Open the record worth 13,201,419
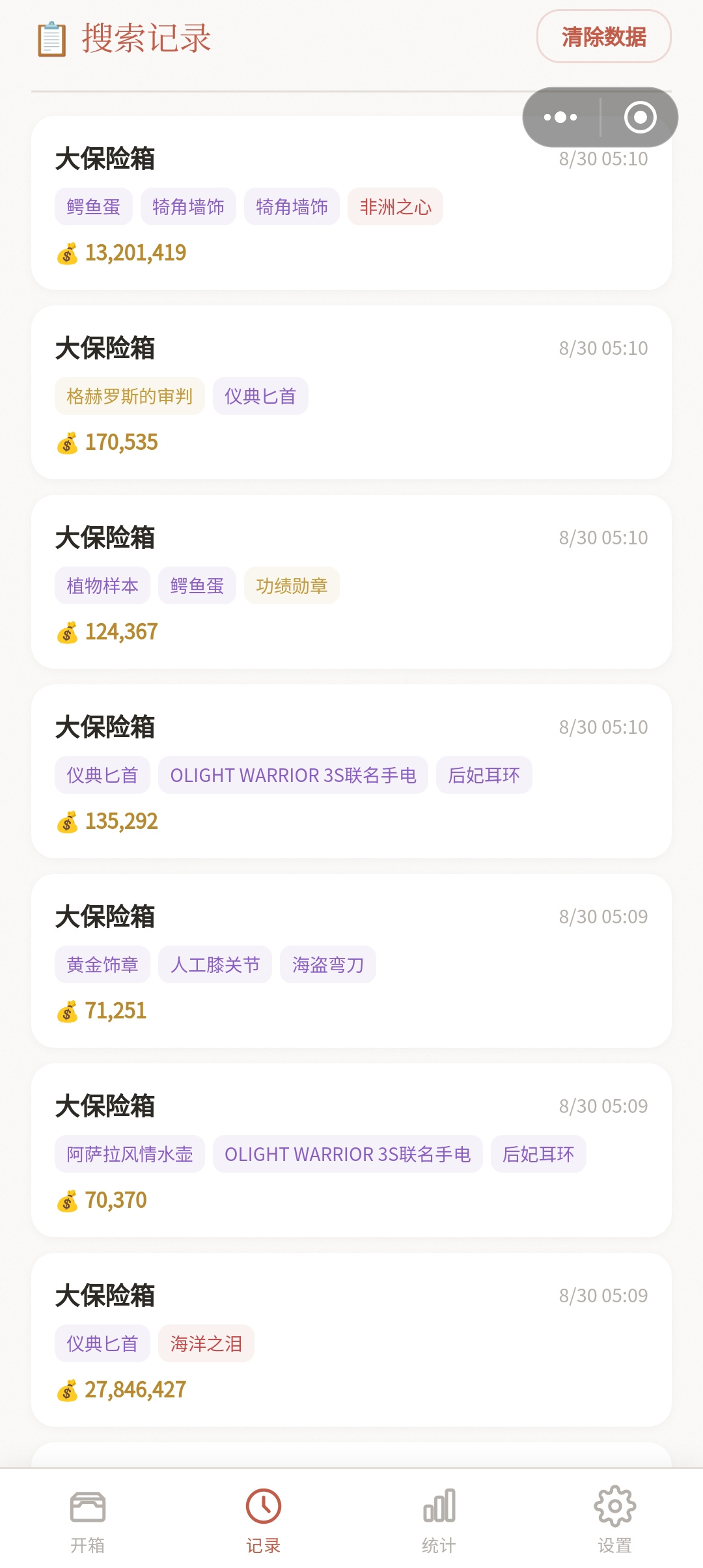 351,203
